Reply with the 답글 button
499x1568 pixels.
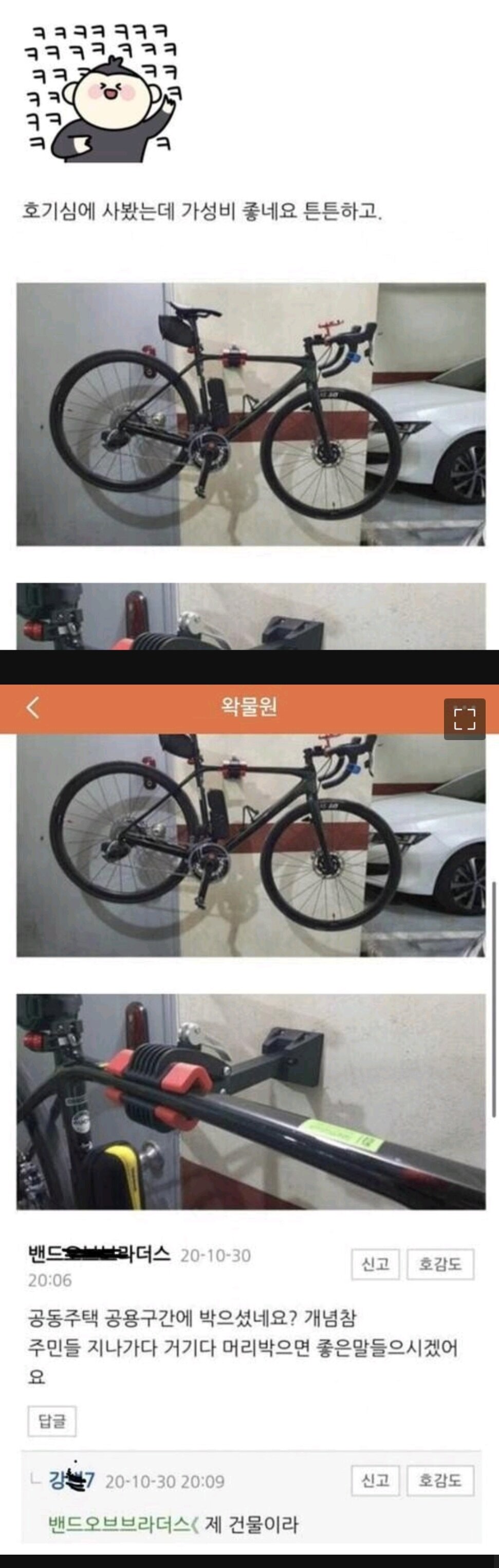coord(52,1422)
